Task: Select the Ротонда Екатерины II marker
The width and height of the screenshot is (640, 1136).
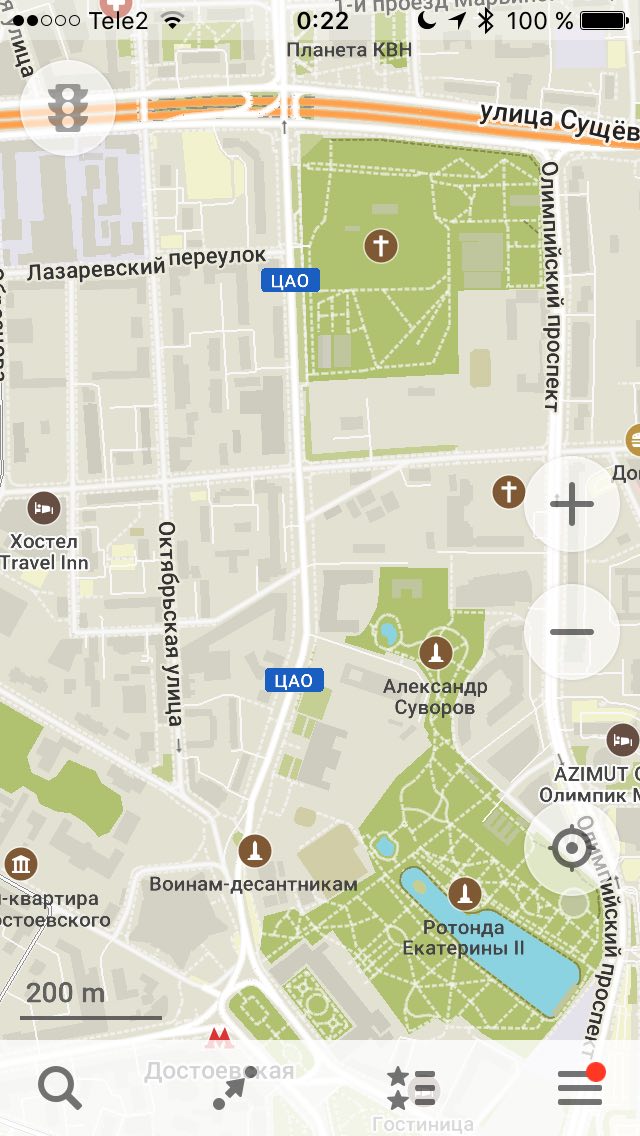Action: pyautogui.click(x=465, y=893)
